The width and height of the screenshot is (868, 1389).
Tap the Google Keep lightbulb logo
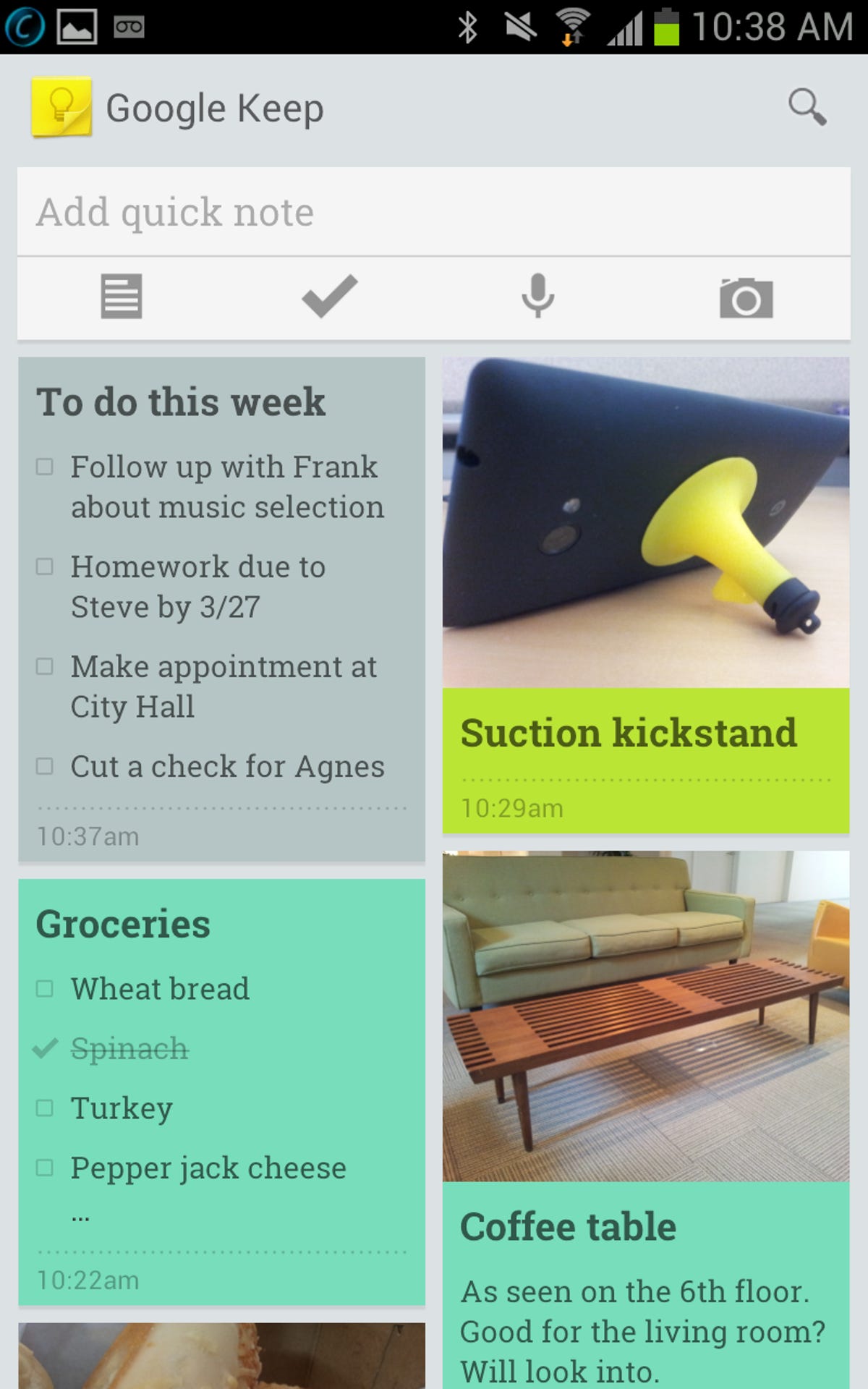[61, 107]
